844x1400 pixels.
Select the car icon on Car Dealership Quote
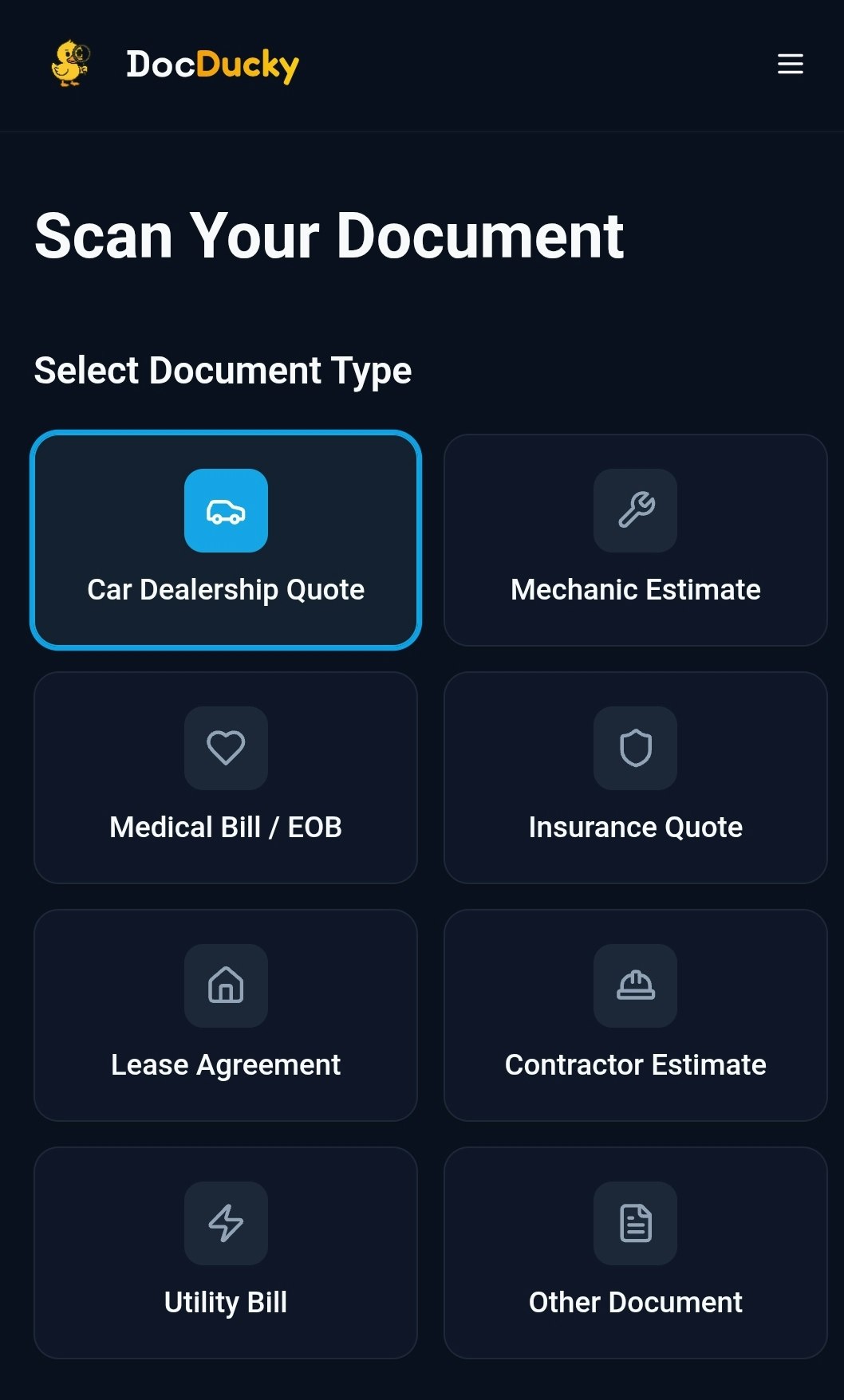tap(226, 511)
